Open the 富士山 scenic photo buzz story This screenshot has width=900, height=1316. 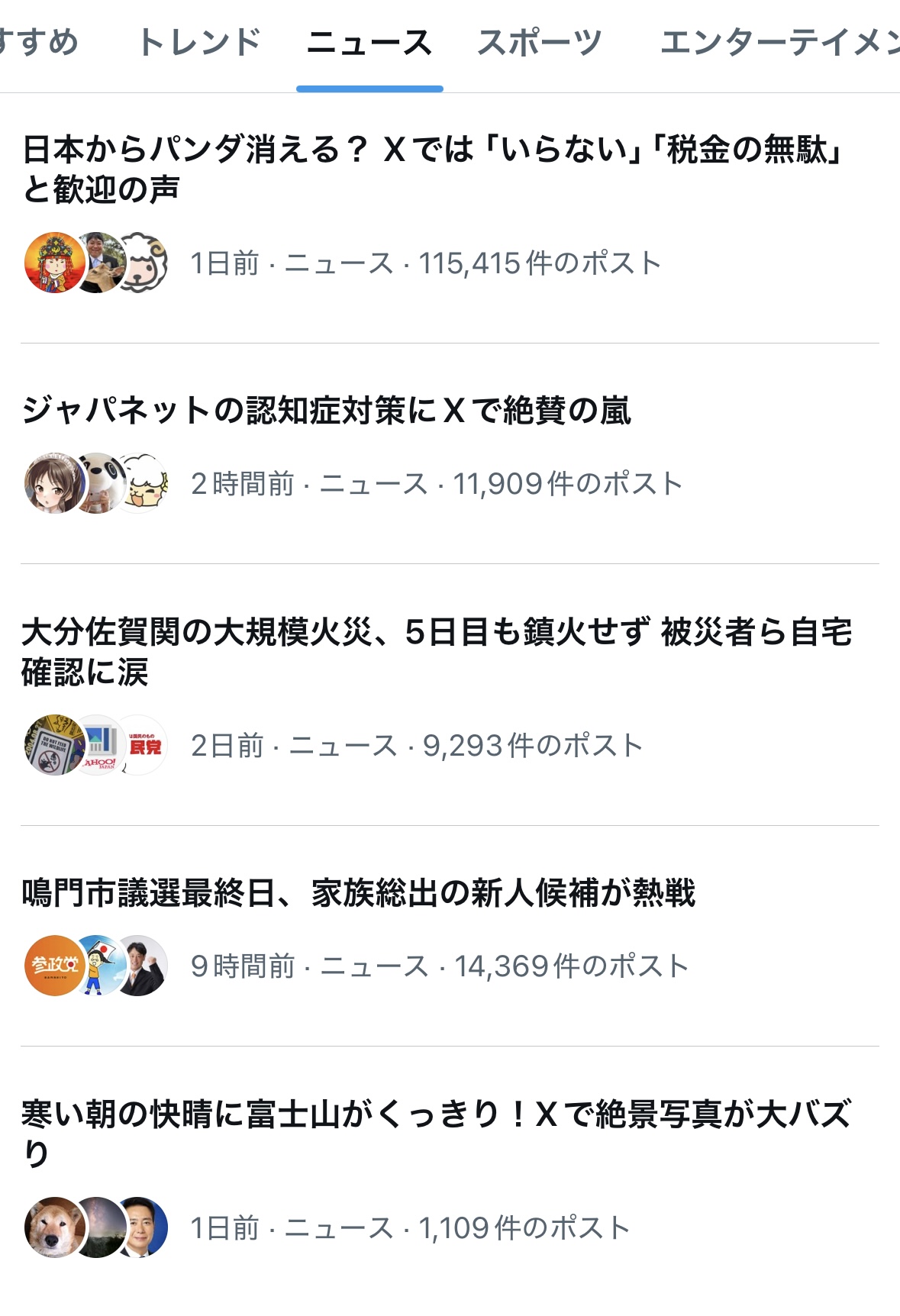tap(437, 1134)
